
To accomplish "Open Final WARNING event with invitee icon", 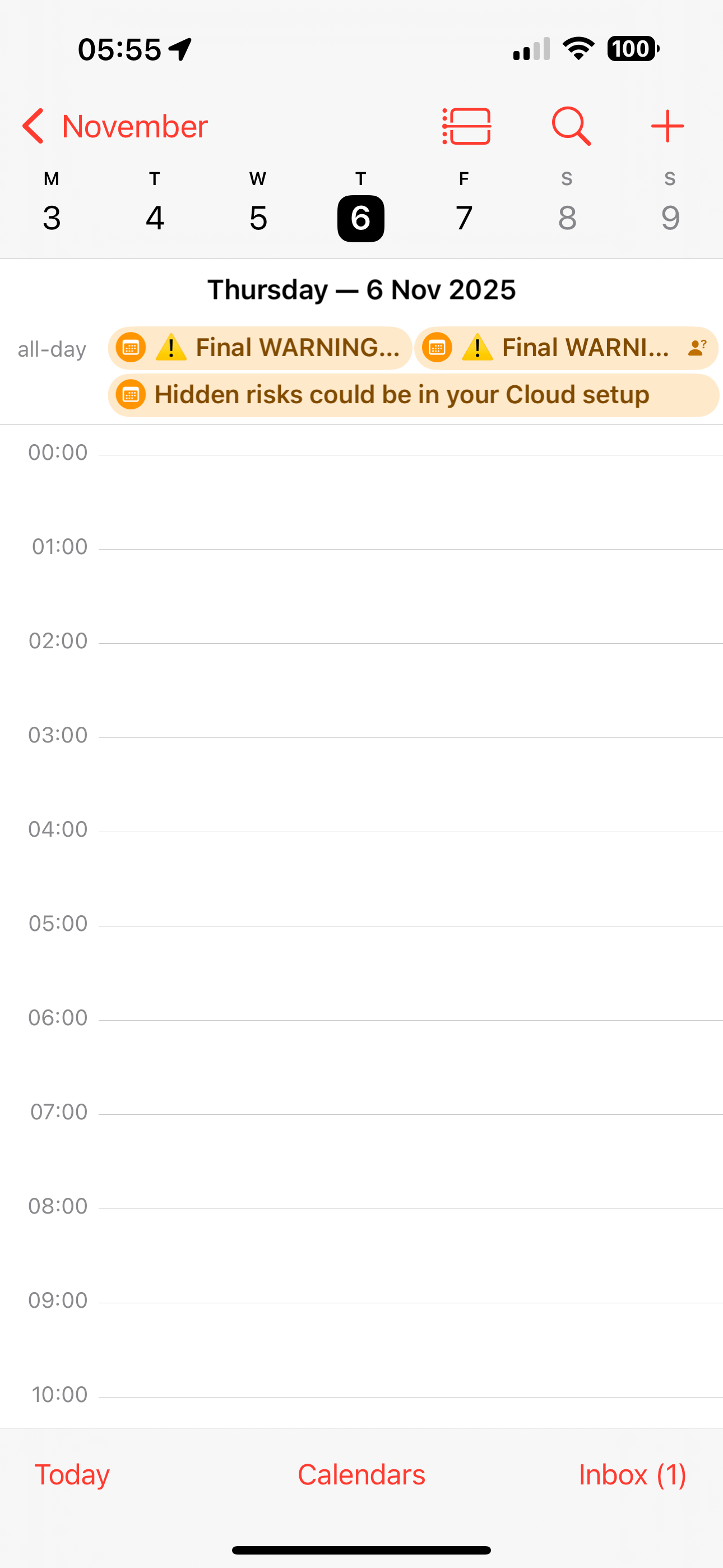I will (x=566, y=348).
